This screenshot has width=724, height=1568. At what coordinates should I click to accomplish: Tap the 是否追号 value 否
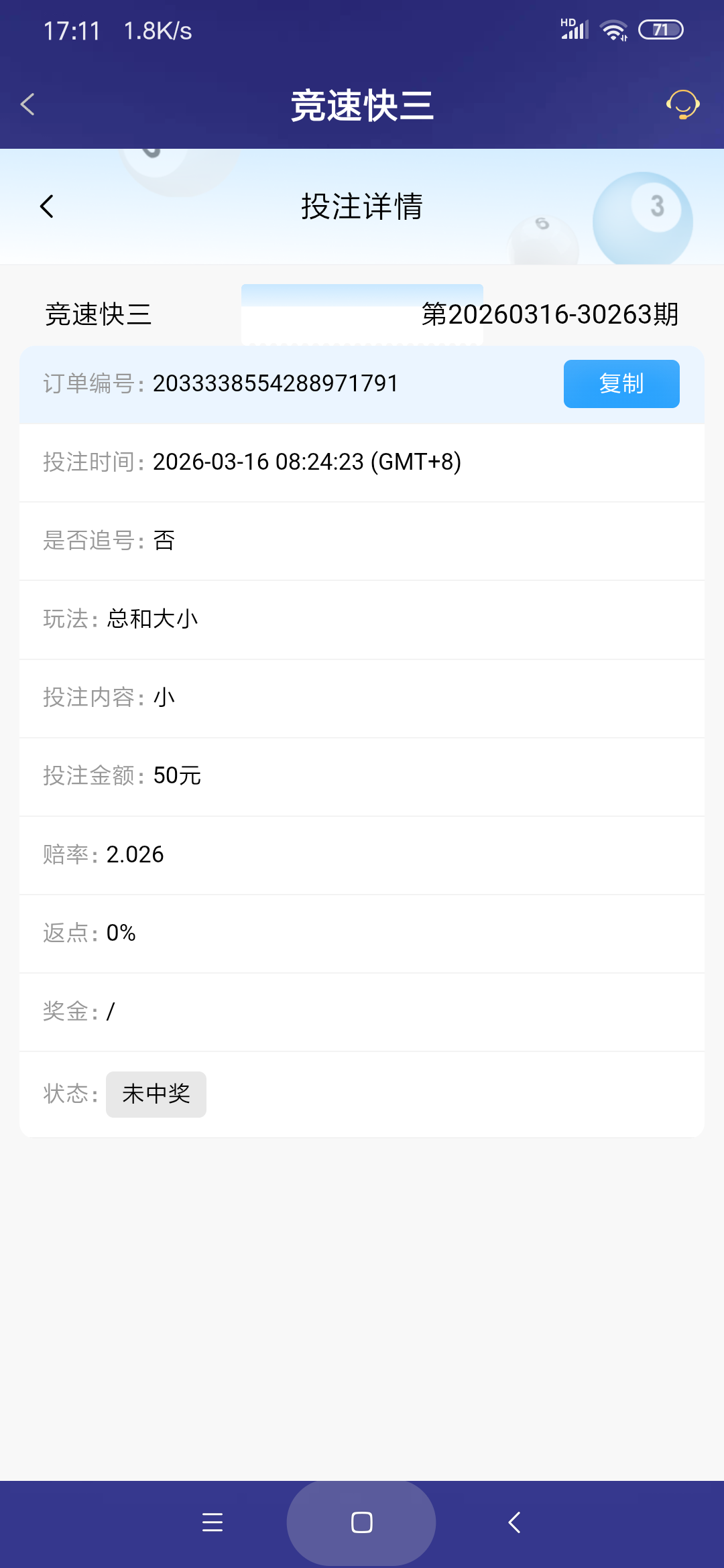[163, 541]
